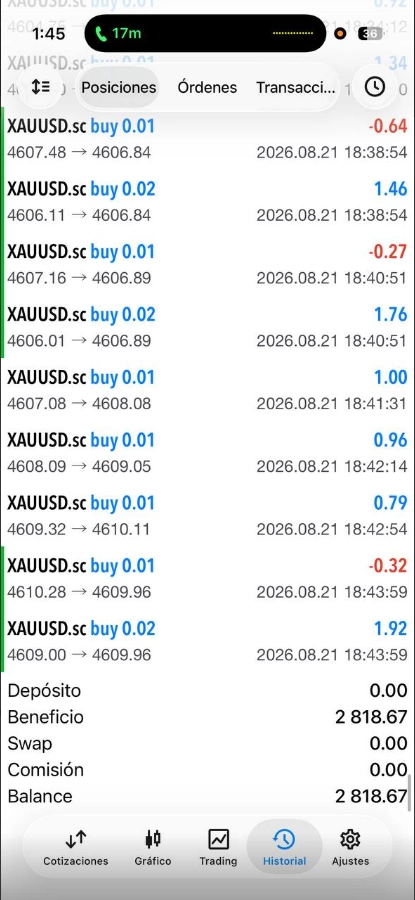Viewport: 415px width, 900px height.
Task: Open the trade with 1.76 profit
Action: [x=207, y=327]
